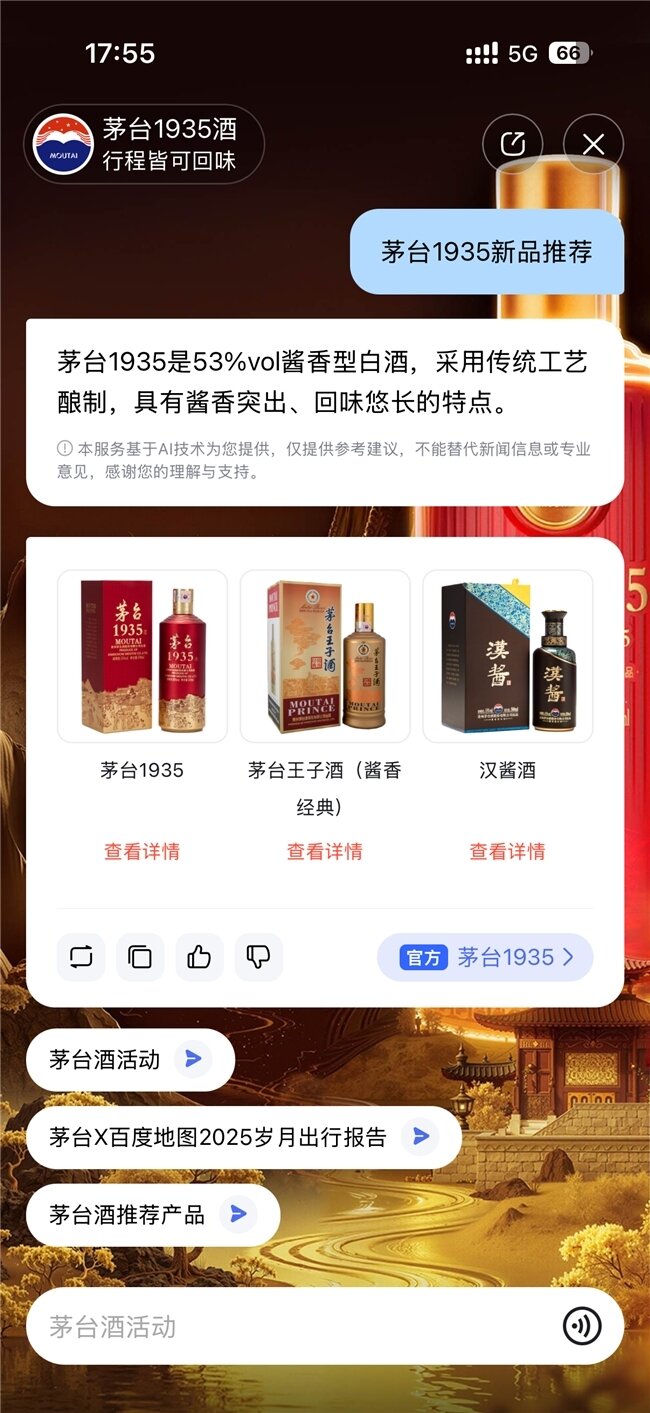Select the 茅台酒推荐产品 suggestion
Viewport: 650px width, 1413px height.
point(152,1215)
